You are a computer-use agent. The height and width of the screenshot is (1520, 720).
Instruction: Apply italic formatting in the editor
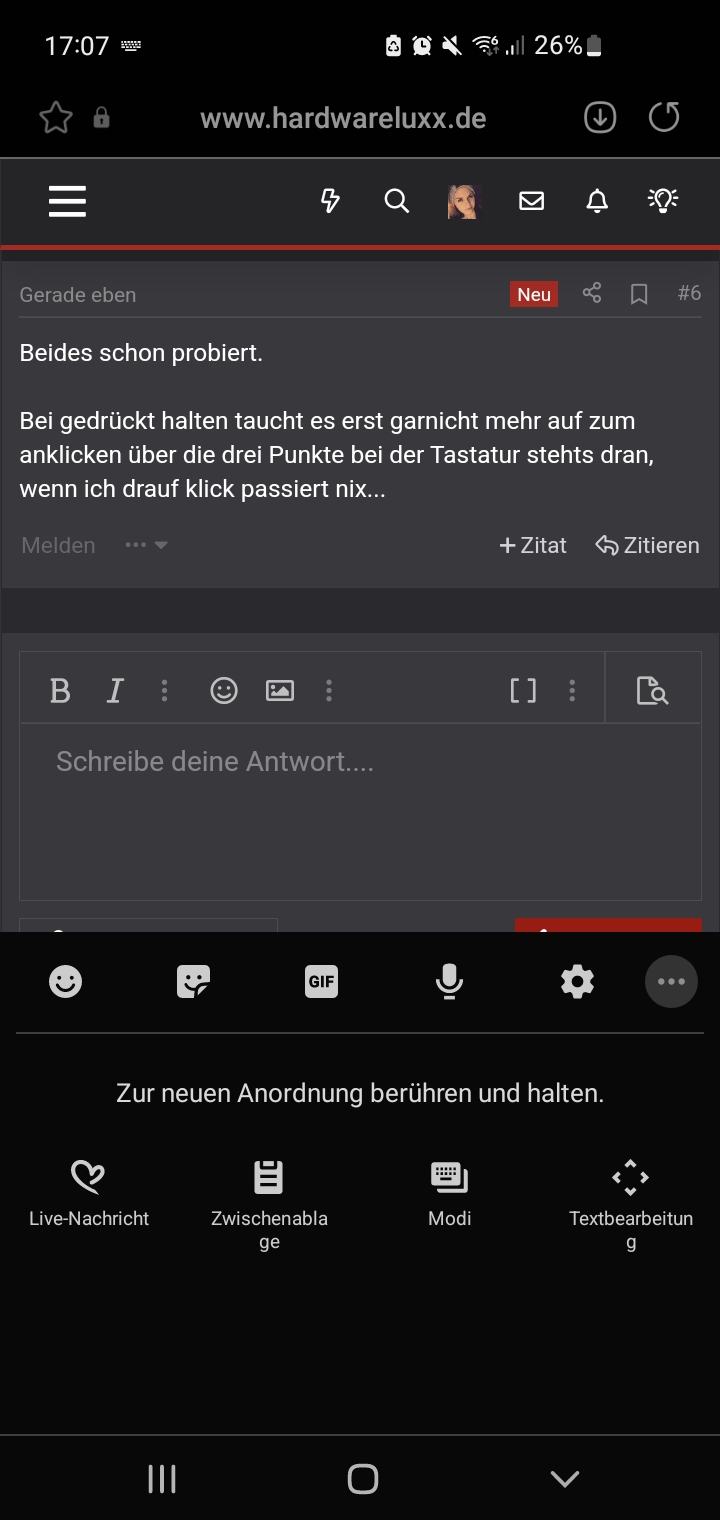pyautogui.click(x=115, y=690)
